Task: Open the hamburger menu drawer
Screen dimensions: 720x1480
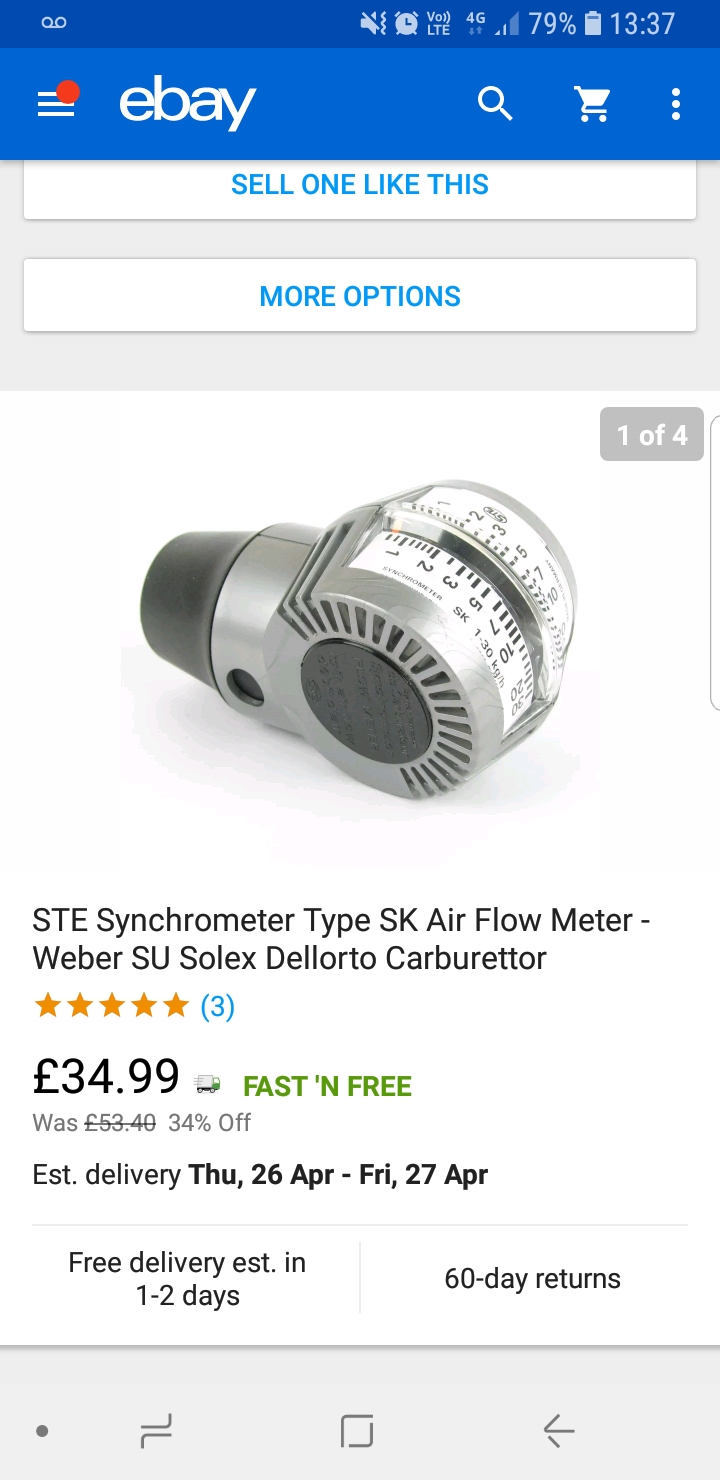Action: [56, 104]
